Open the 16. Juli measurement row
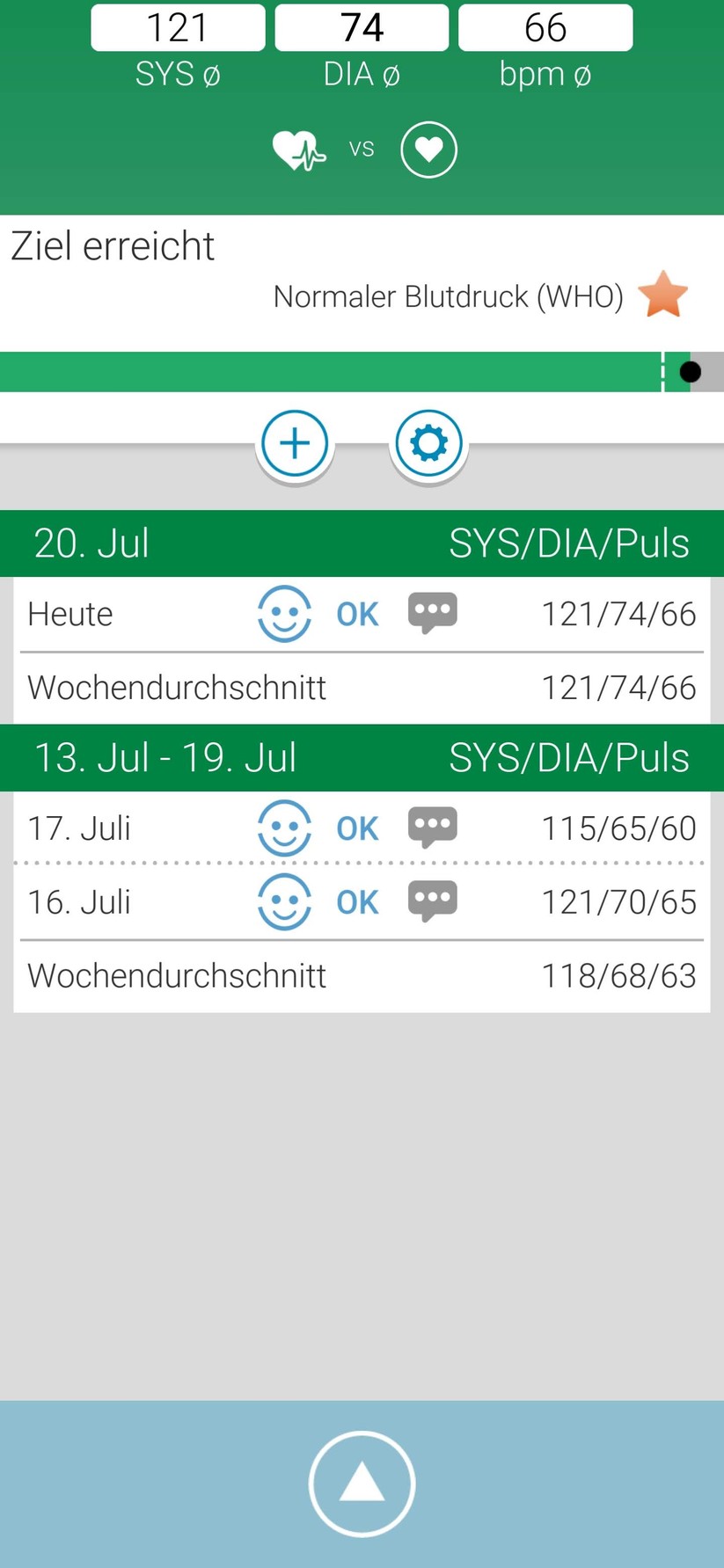The width and height of the screenshot is (724, 1568). [x=362, y=901]
